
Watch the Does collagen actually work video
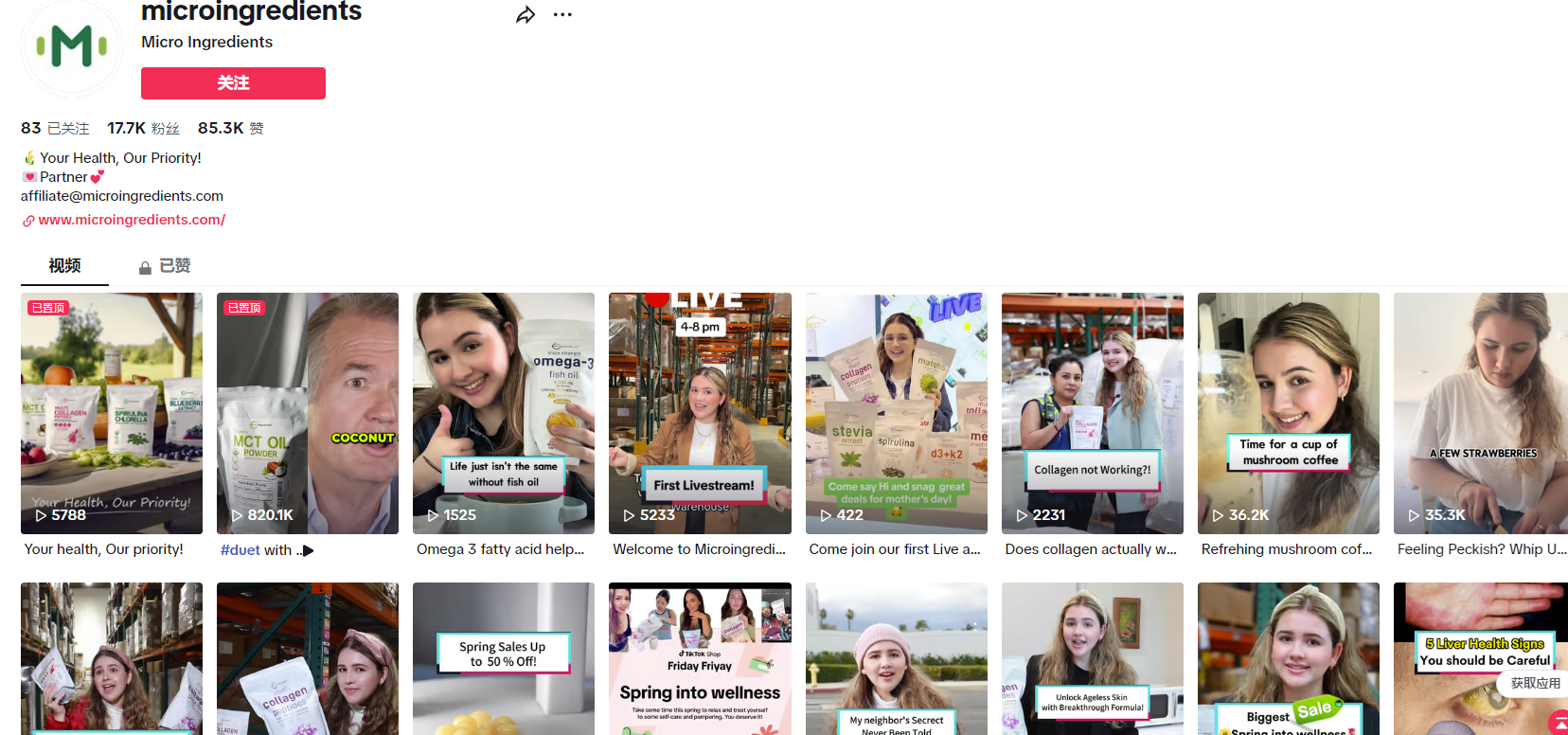(x=1092, y=413)
